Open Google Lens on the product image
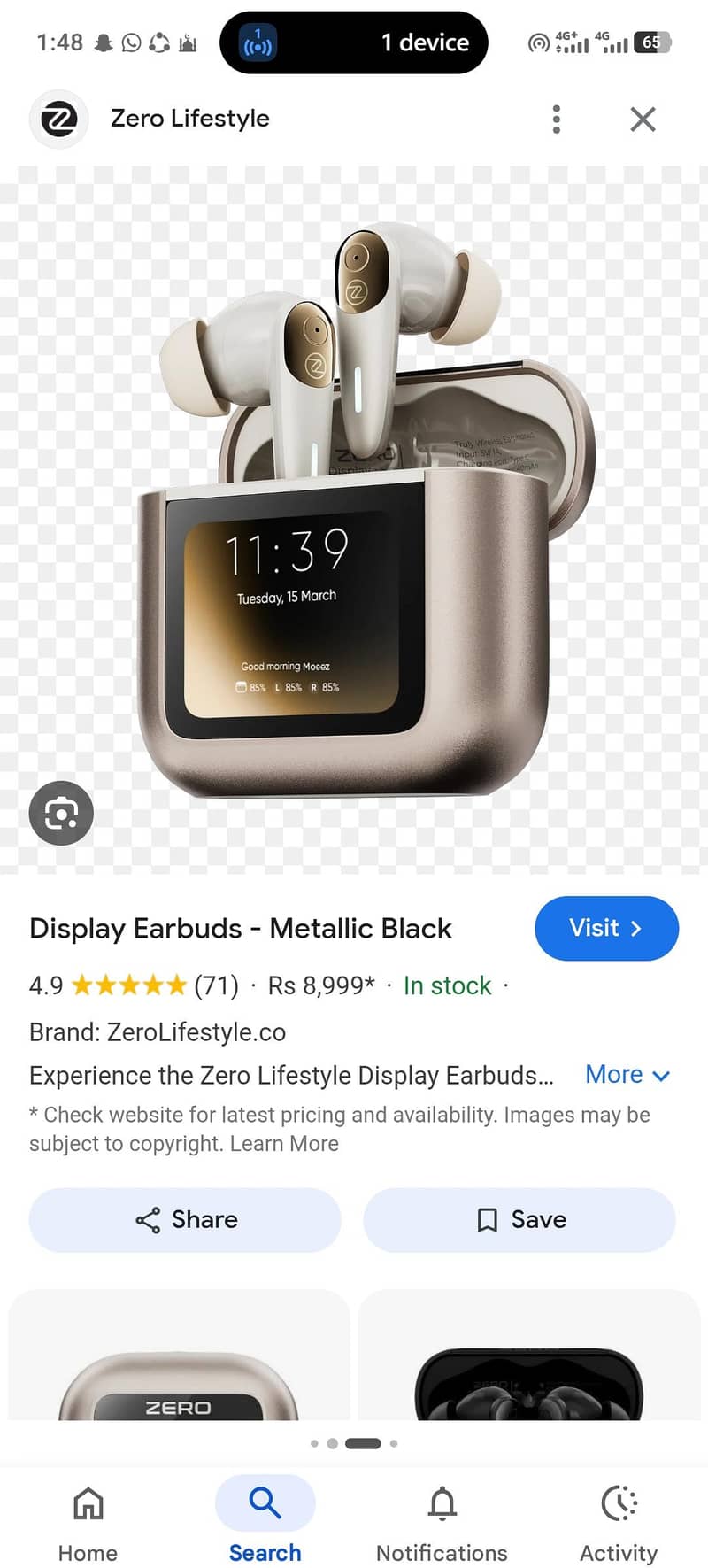The height and width of the screenshot is (1568, 708). coord(60,813)
